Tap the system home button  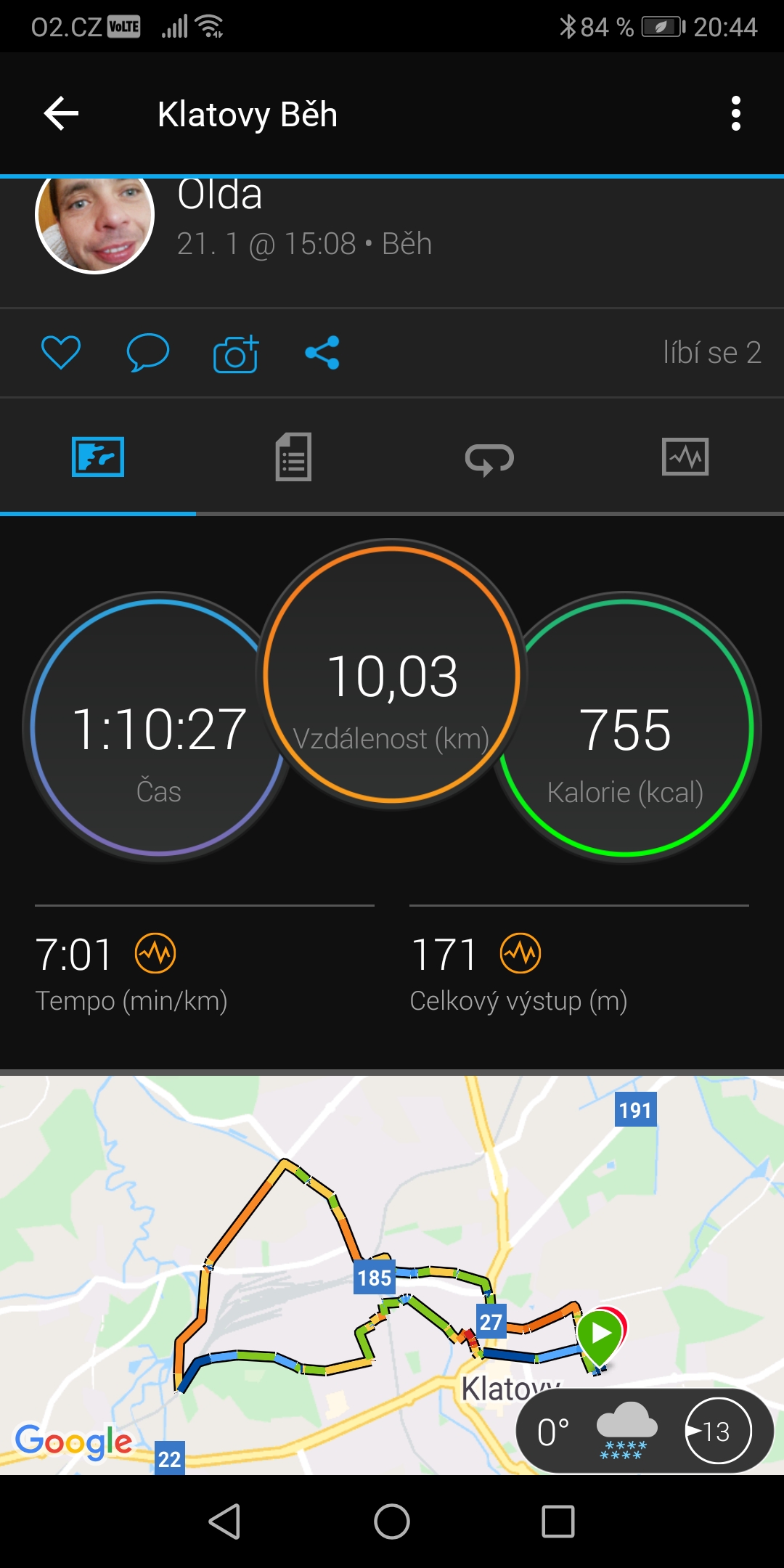[x=392, y=1522]
